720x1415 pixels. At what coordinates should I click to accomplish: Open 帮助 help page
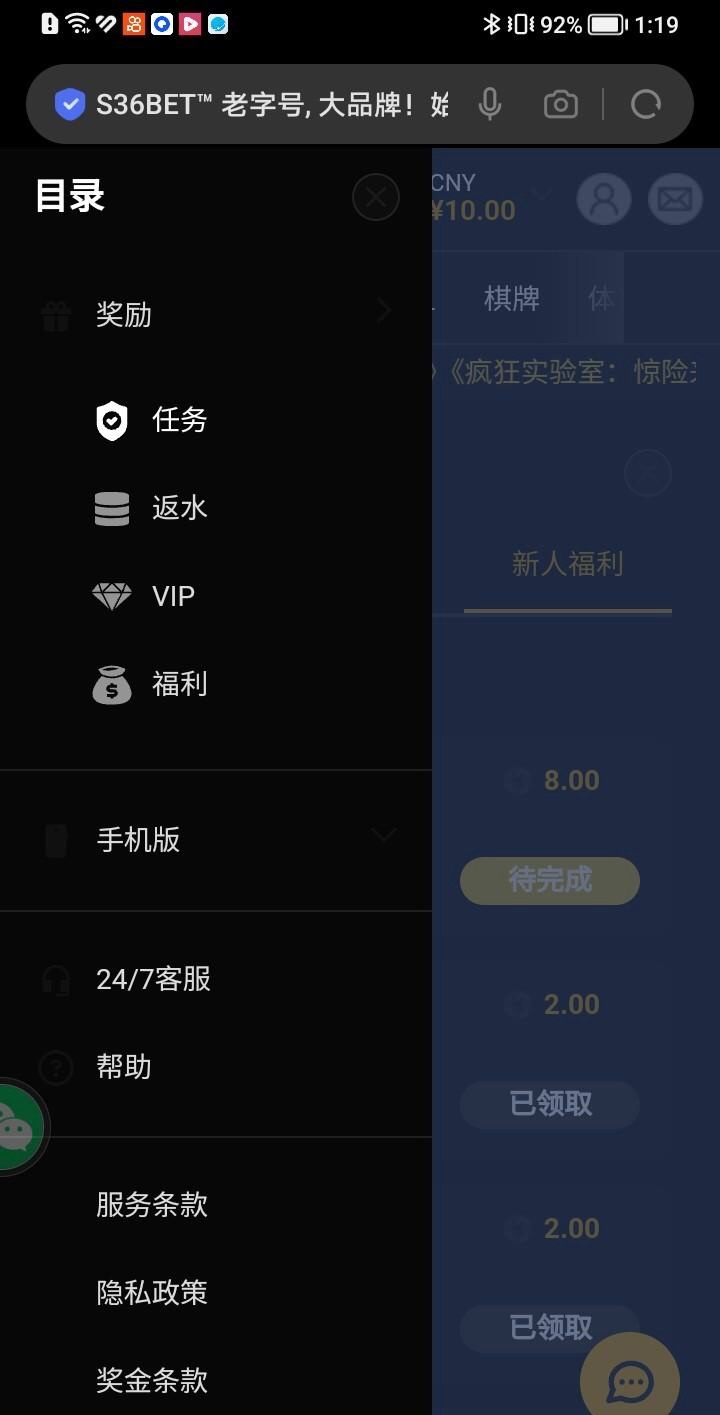pyautogui.click(x=123, y=1067)
